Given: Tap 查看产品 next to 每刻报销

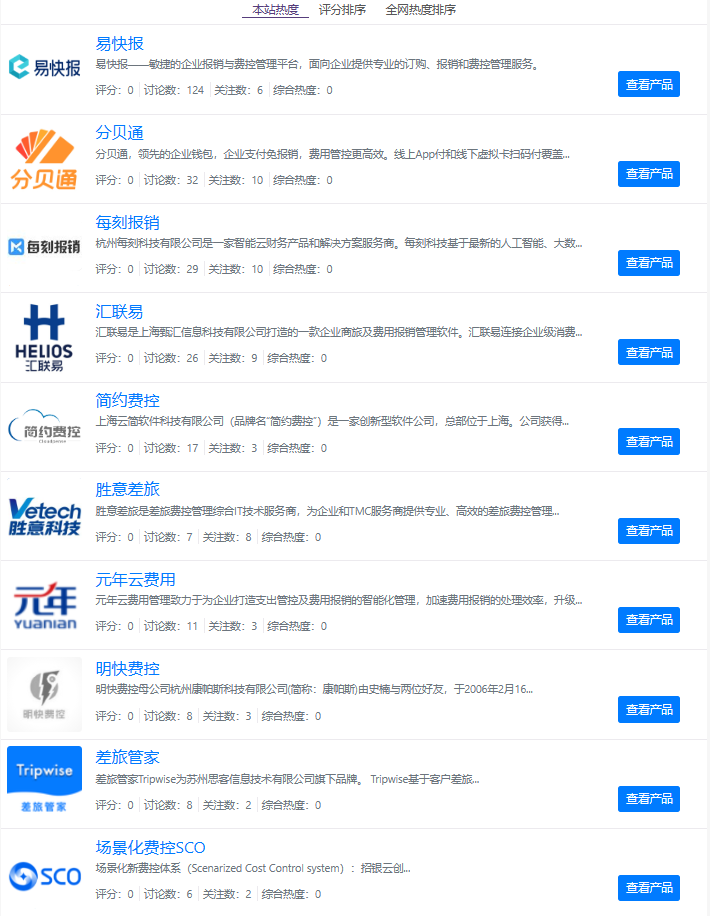Looking at the screenshot, I should pos(648,263).
